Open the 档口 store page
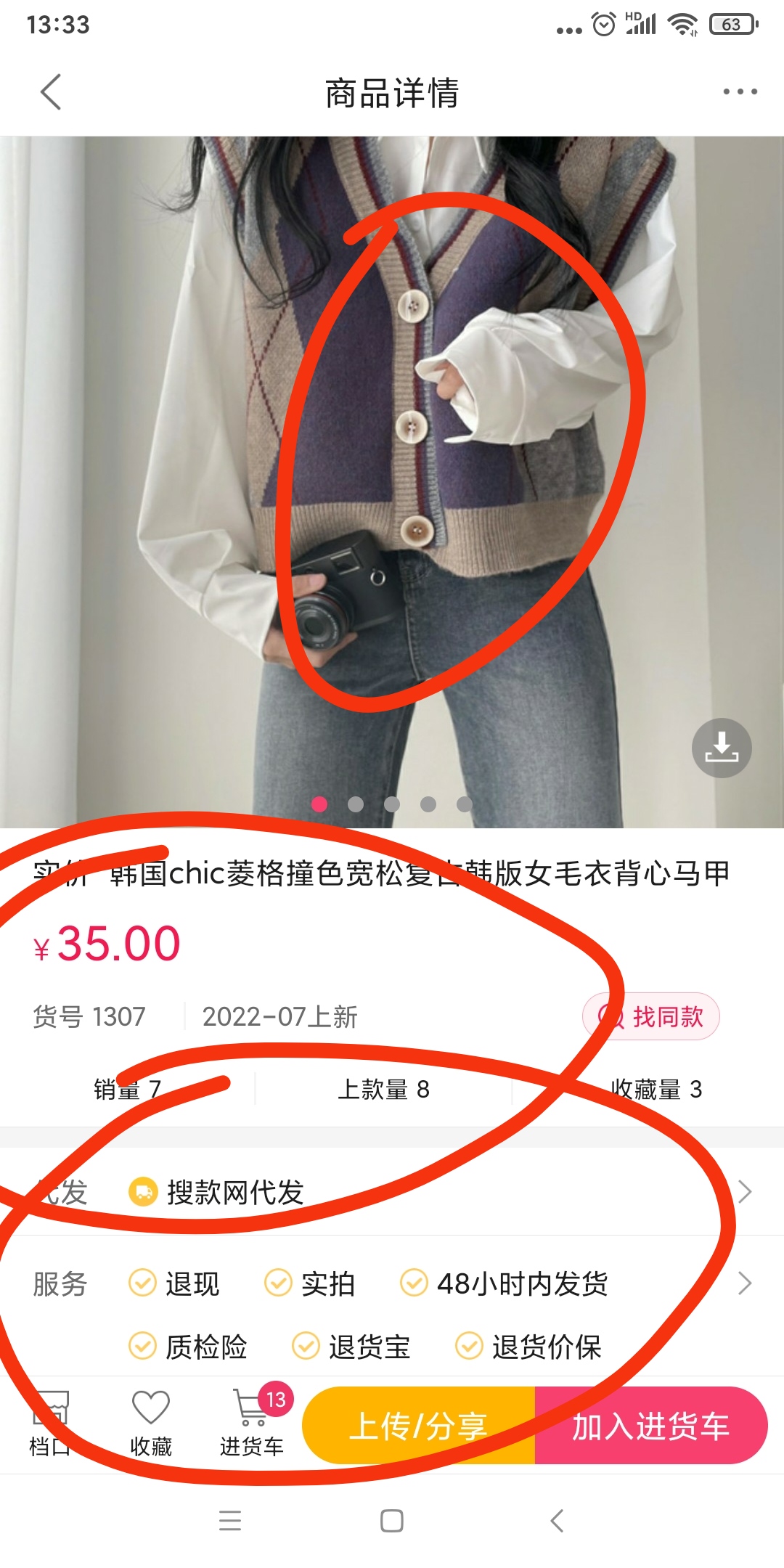The height and width of the screenshot is (1568, 784). pyautogui.click(x=49, y=1424)
